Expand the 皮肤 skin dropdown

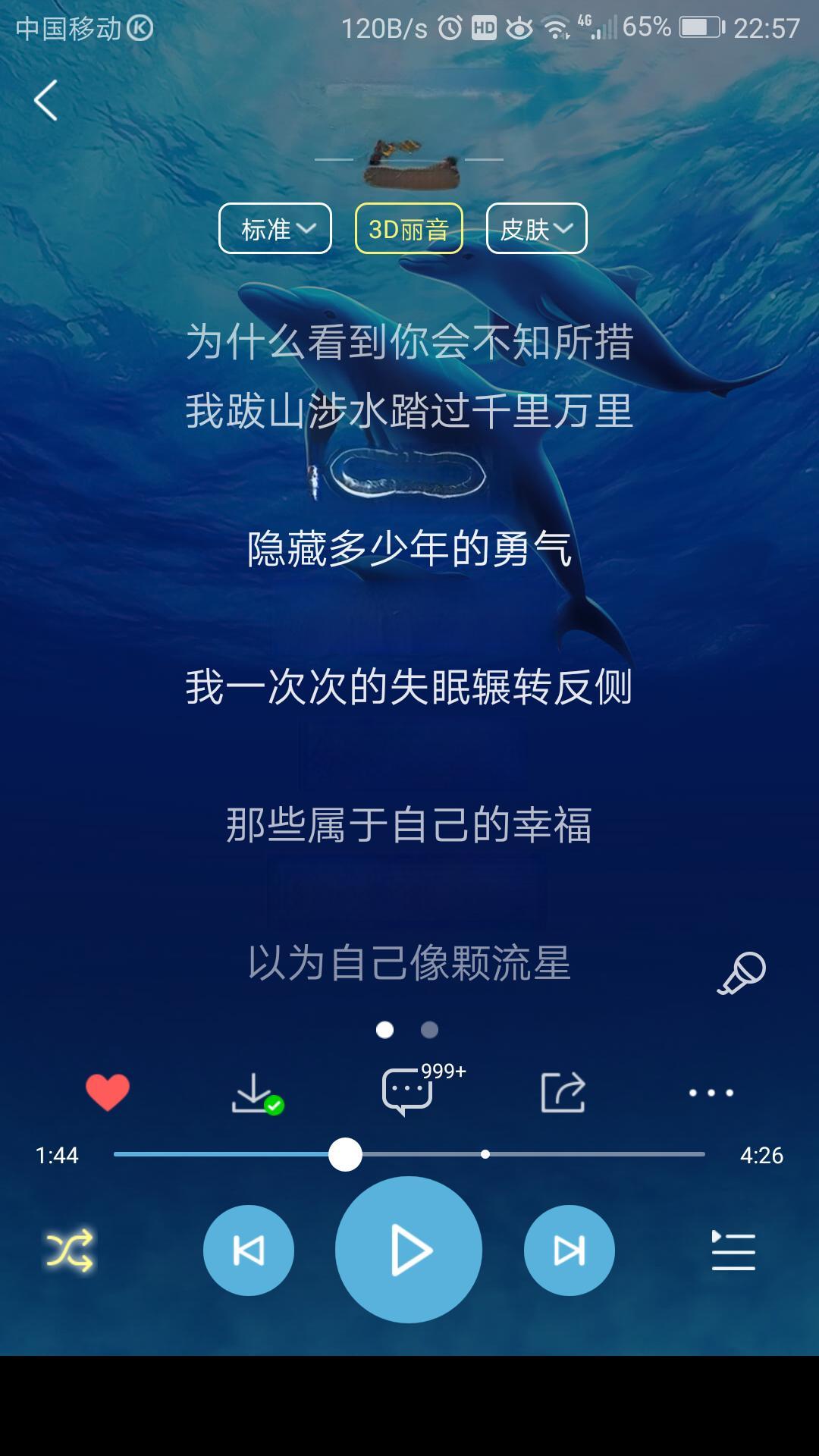[x=535, y=227]
